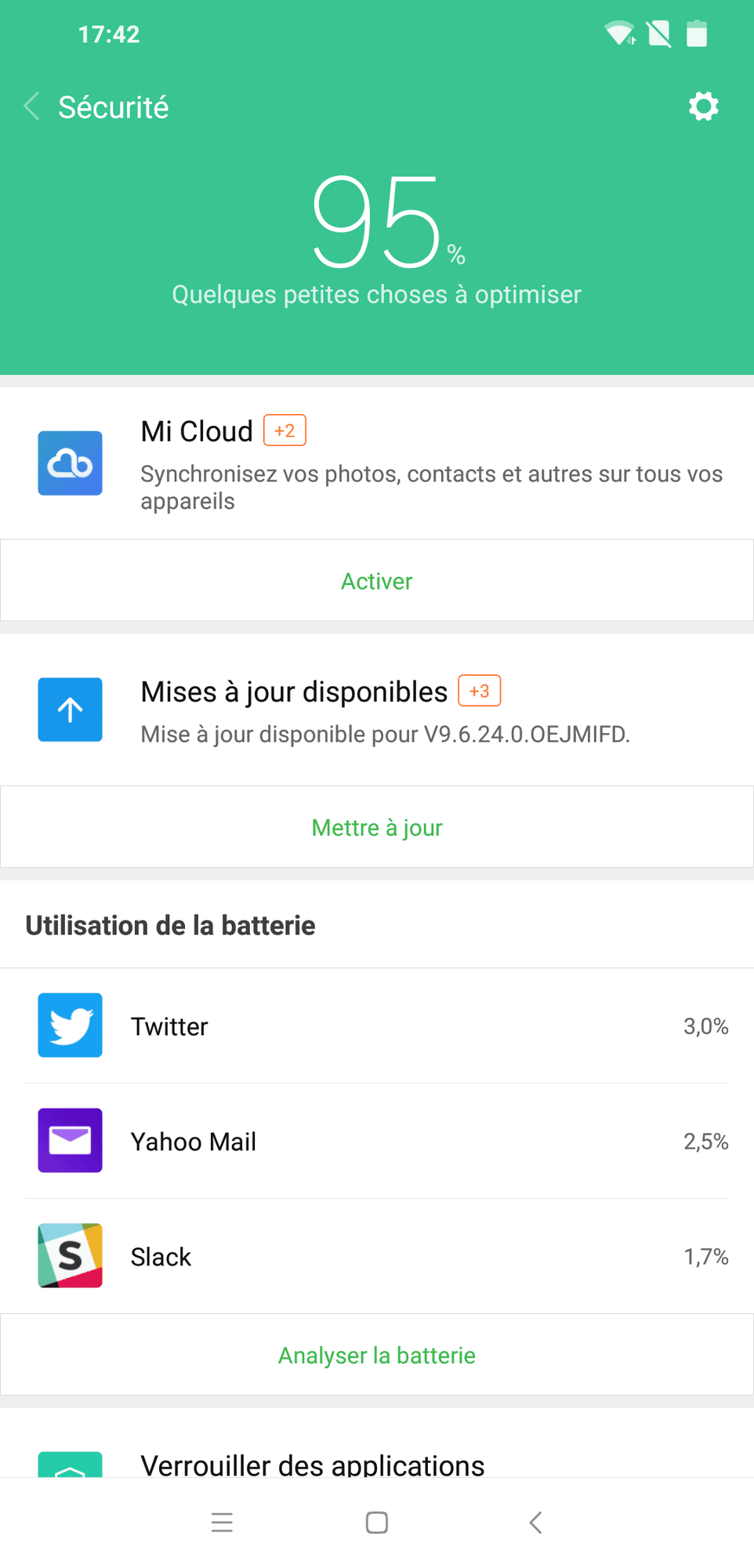Open security settings gear
This screenshot has height=1568, width=754.
coord(703,107)
